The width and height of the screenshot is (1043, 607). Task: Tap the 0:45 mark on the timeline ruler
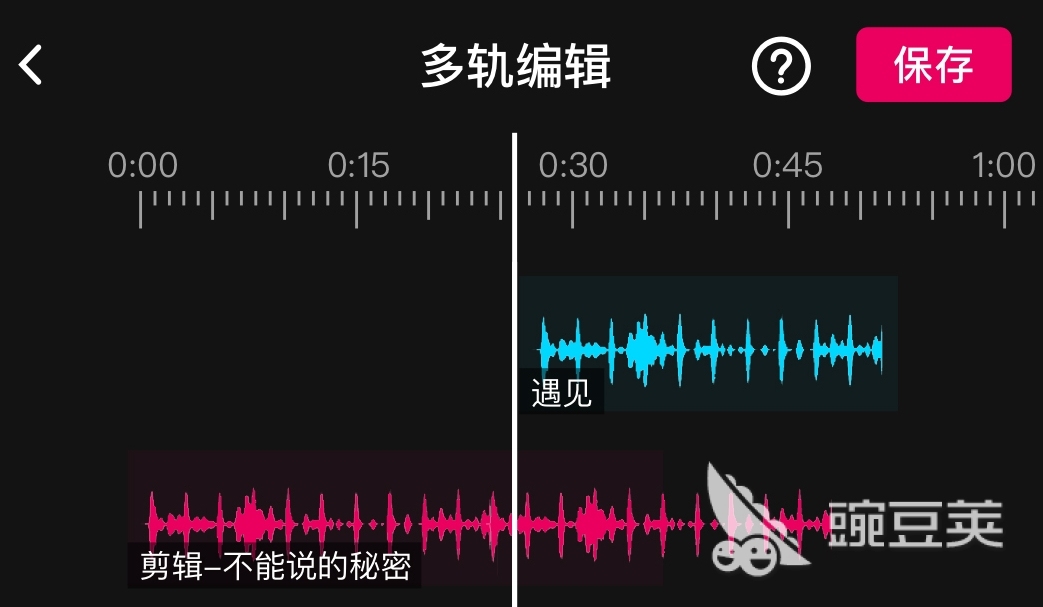click(x=788, y=166)
